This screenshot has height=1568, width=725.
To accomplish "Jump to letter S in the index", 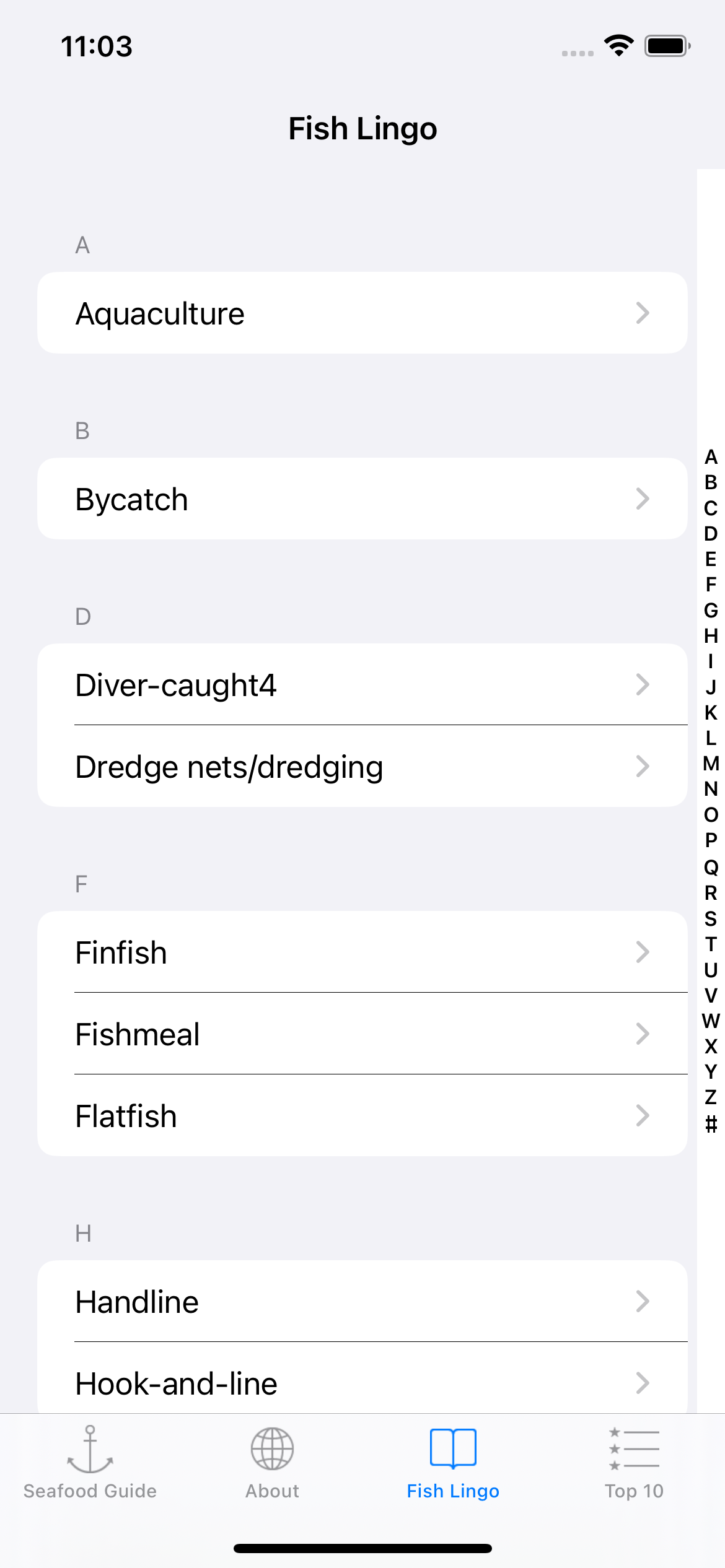I will [711, 919].
